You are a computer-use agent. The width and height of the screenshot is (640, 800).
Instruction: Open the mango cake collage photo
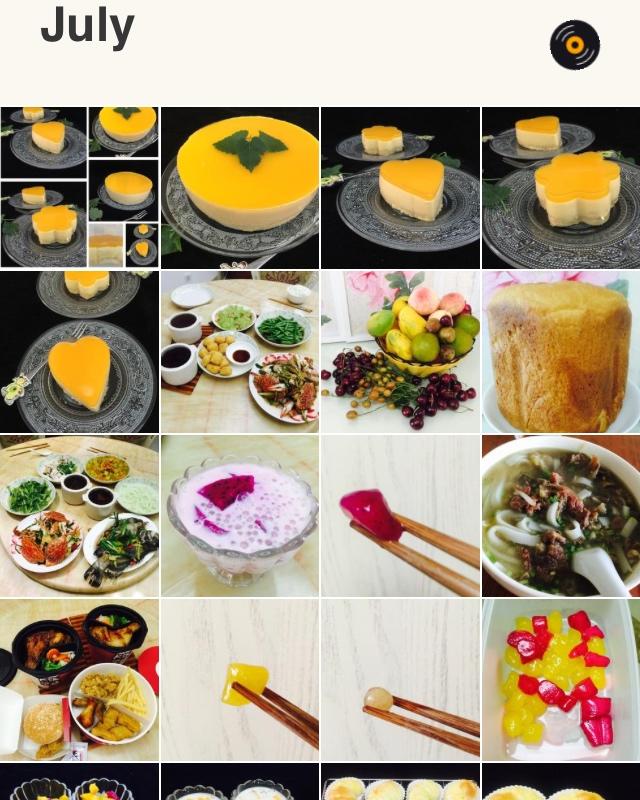(79, 187)
